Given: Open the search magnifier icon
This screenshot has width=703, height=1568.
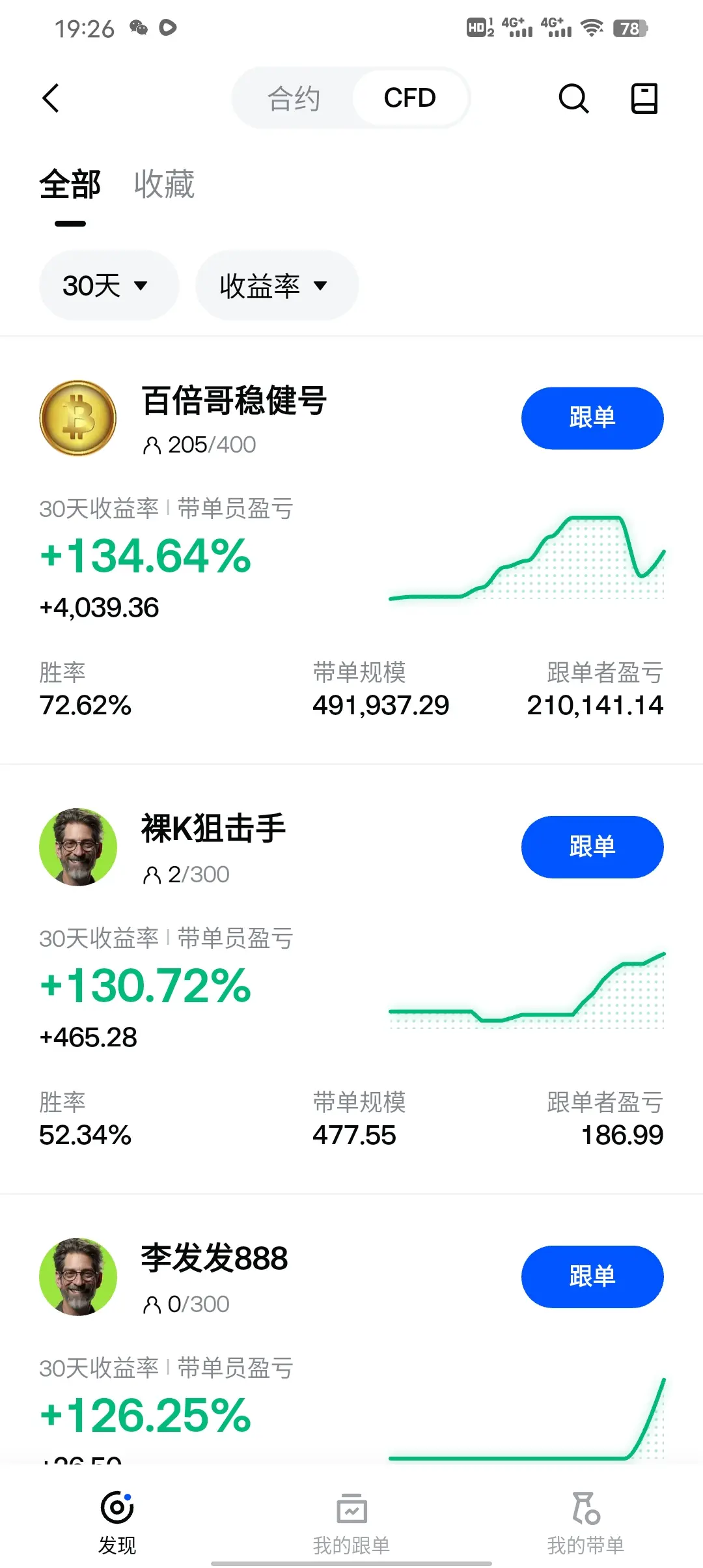Looking at the screenshot, I should (x=573, y=98).
